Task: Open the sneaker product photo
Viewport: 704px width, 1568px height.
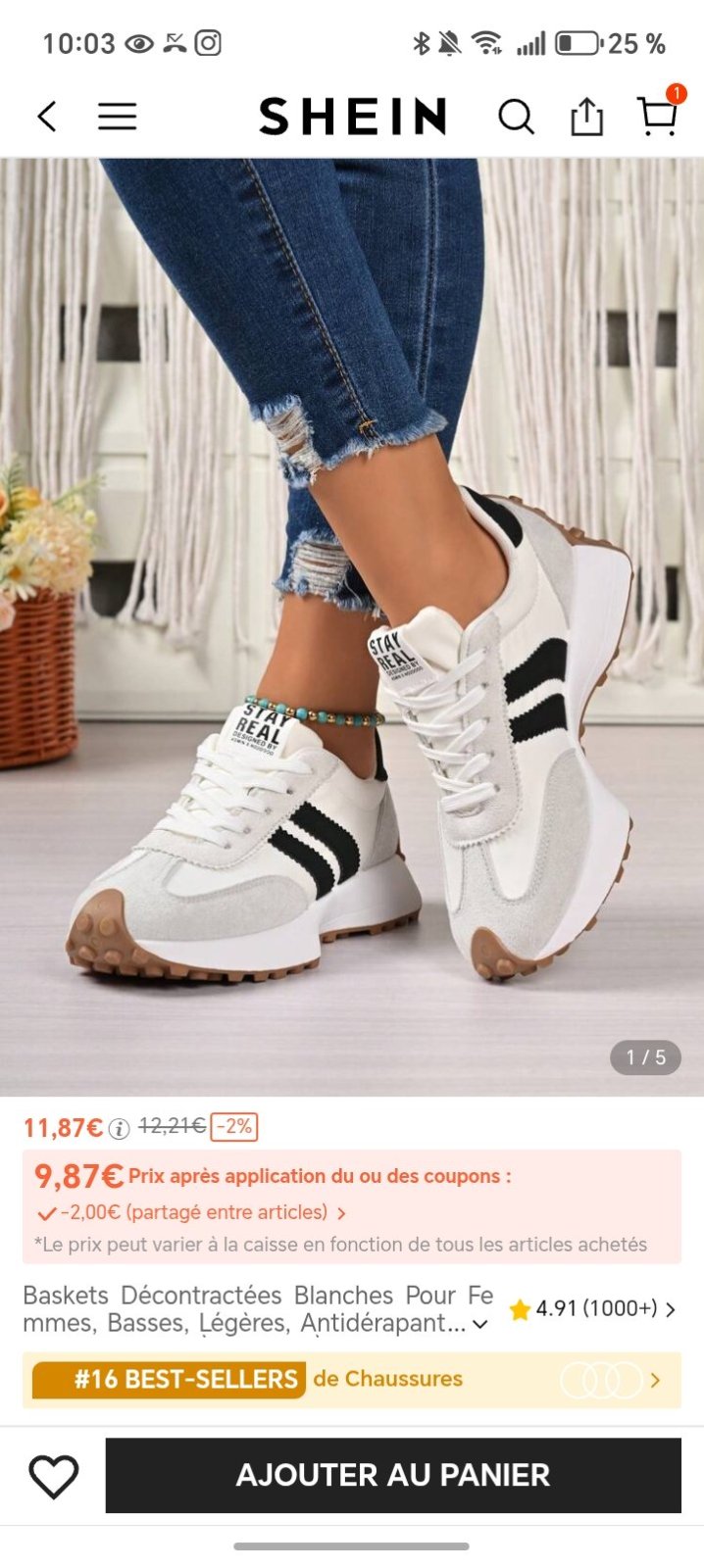Action: (352, 626)
